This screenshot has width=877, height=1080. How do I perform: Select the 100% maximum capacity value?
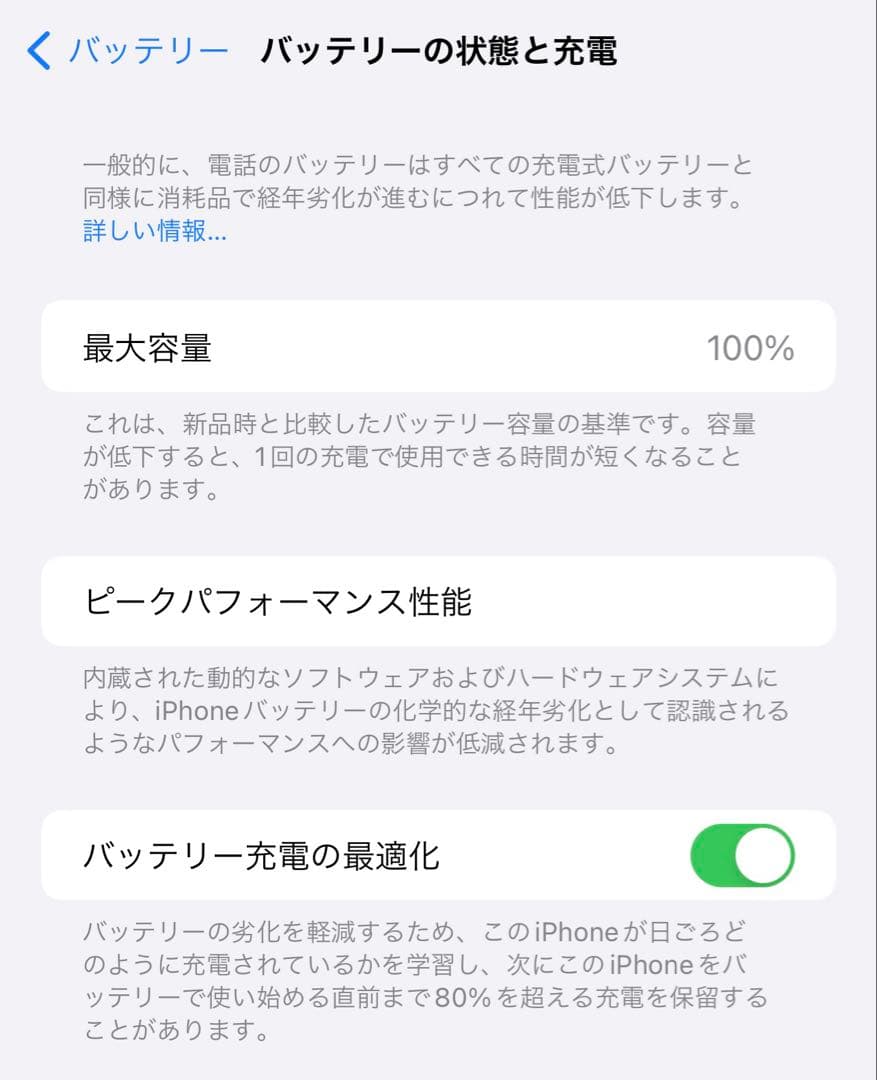[749, 347]
